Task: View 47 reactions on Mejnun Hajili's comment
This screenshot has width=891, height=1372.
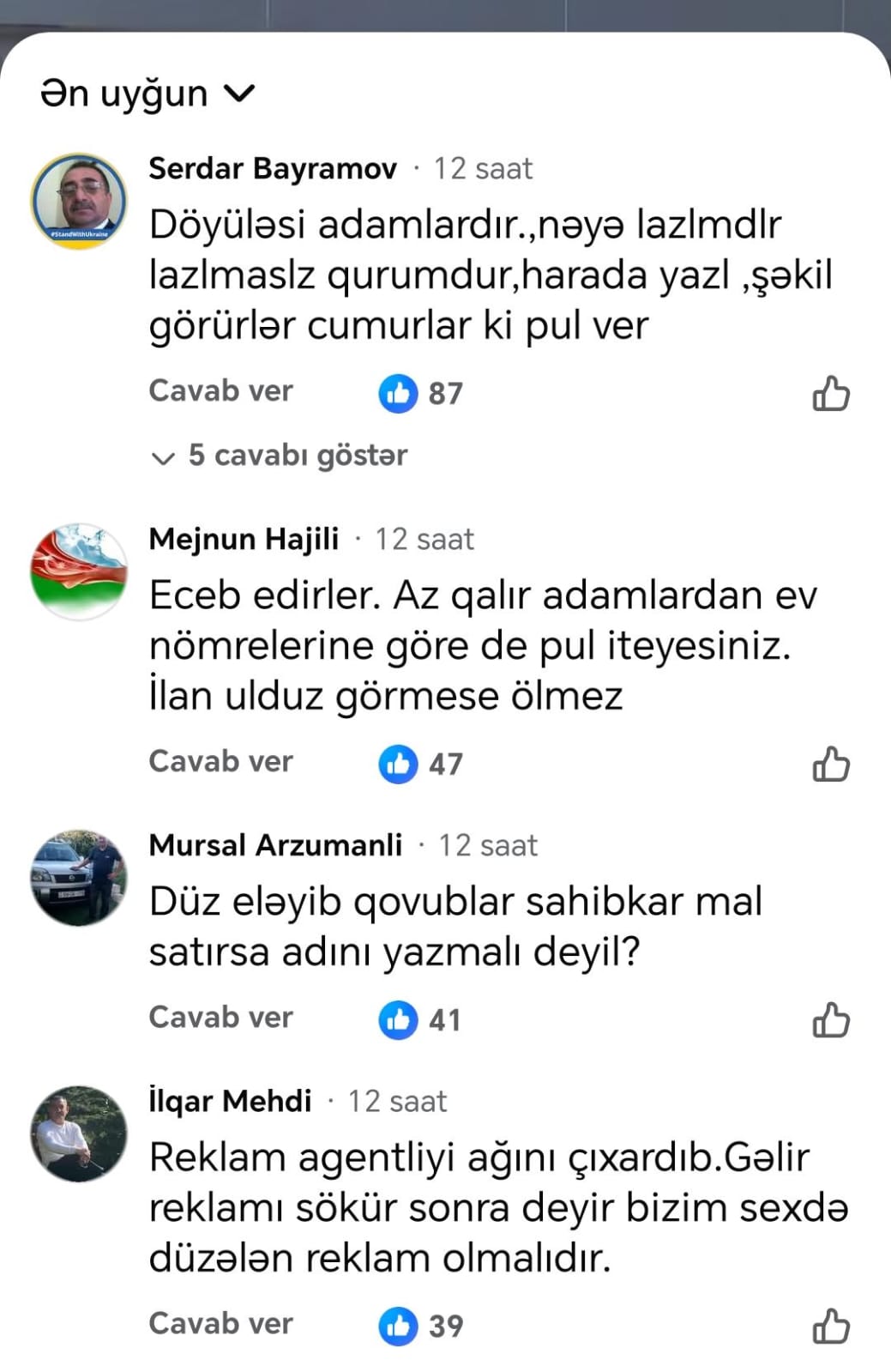Action: (421, 764)
